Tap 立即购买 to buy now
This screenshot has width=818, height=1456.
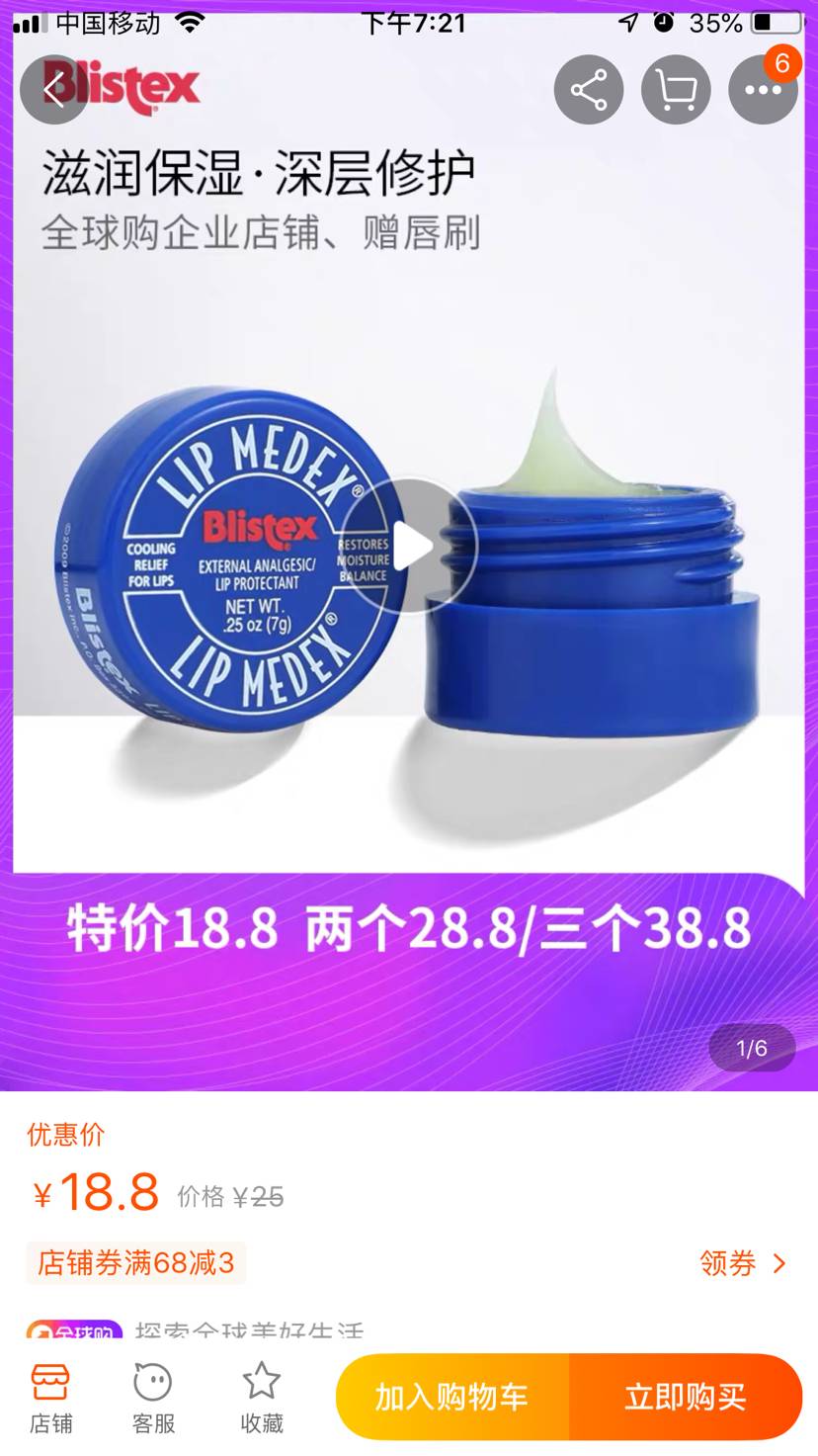pos(686,1397)
